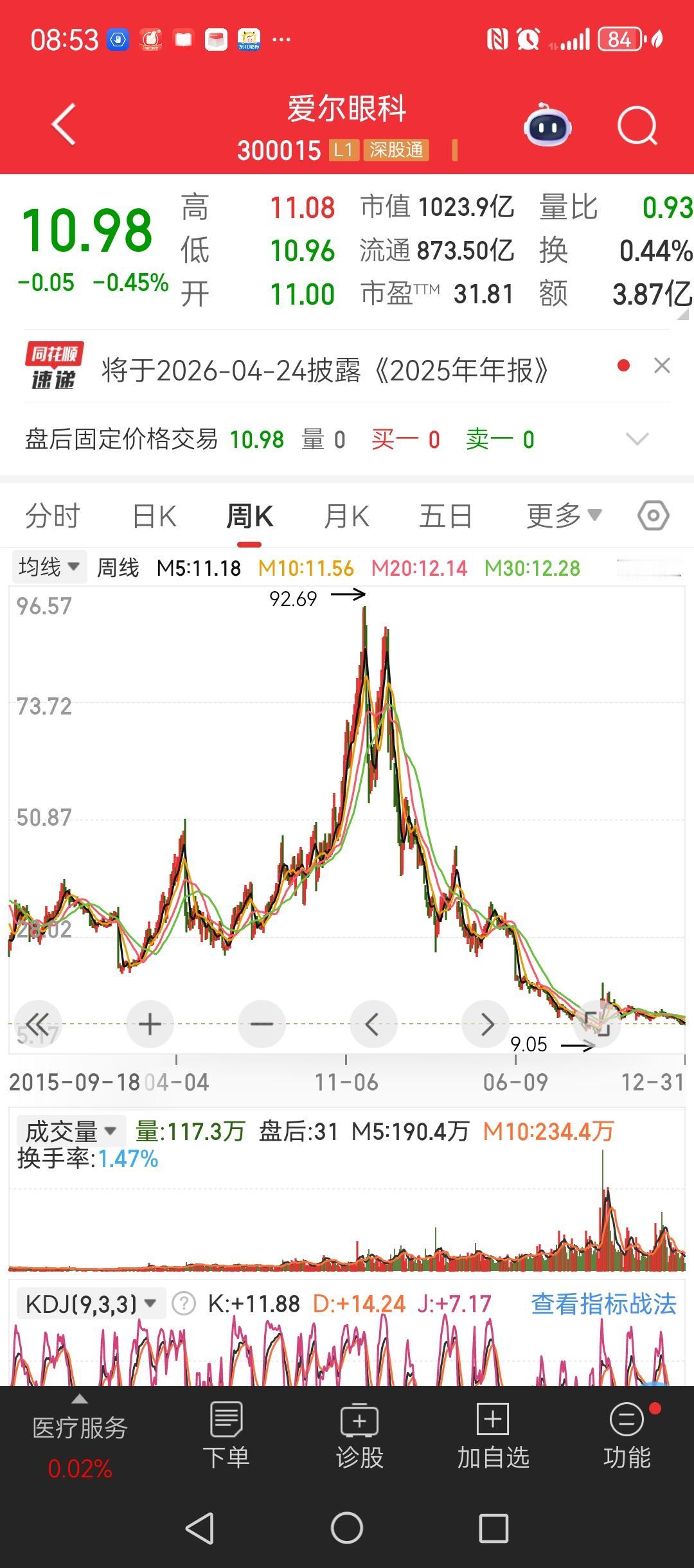
Task: Go back using the top-left back arrow
Action: [x=62, y=123]
